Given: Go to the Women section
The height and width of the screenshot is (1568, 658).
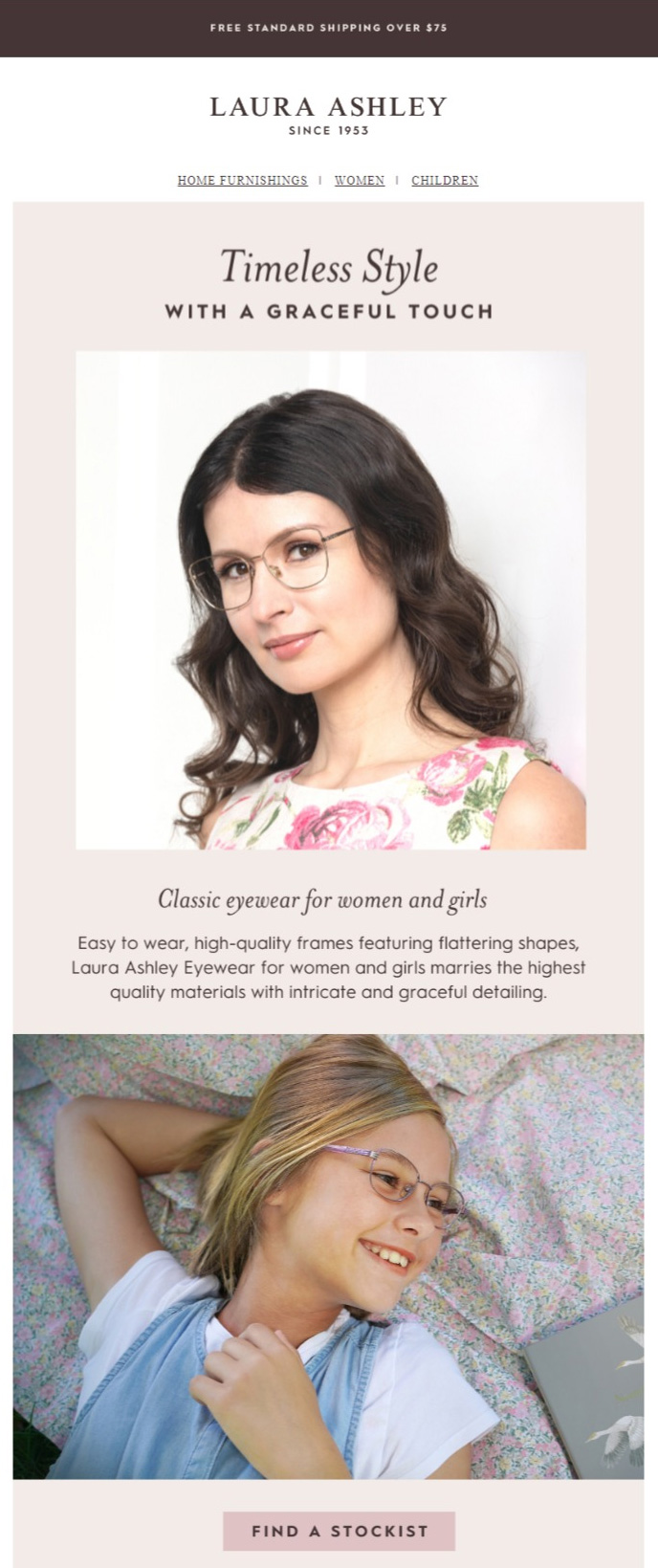Looking at the screenshot, I should [360, 180].
